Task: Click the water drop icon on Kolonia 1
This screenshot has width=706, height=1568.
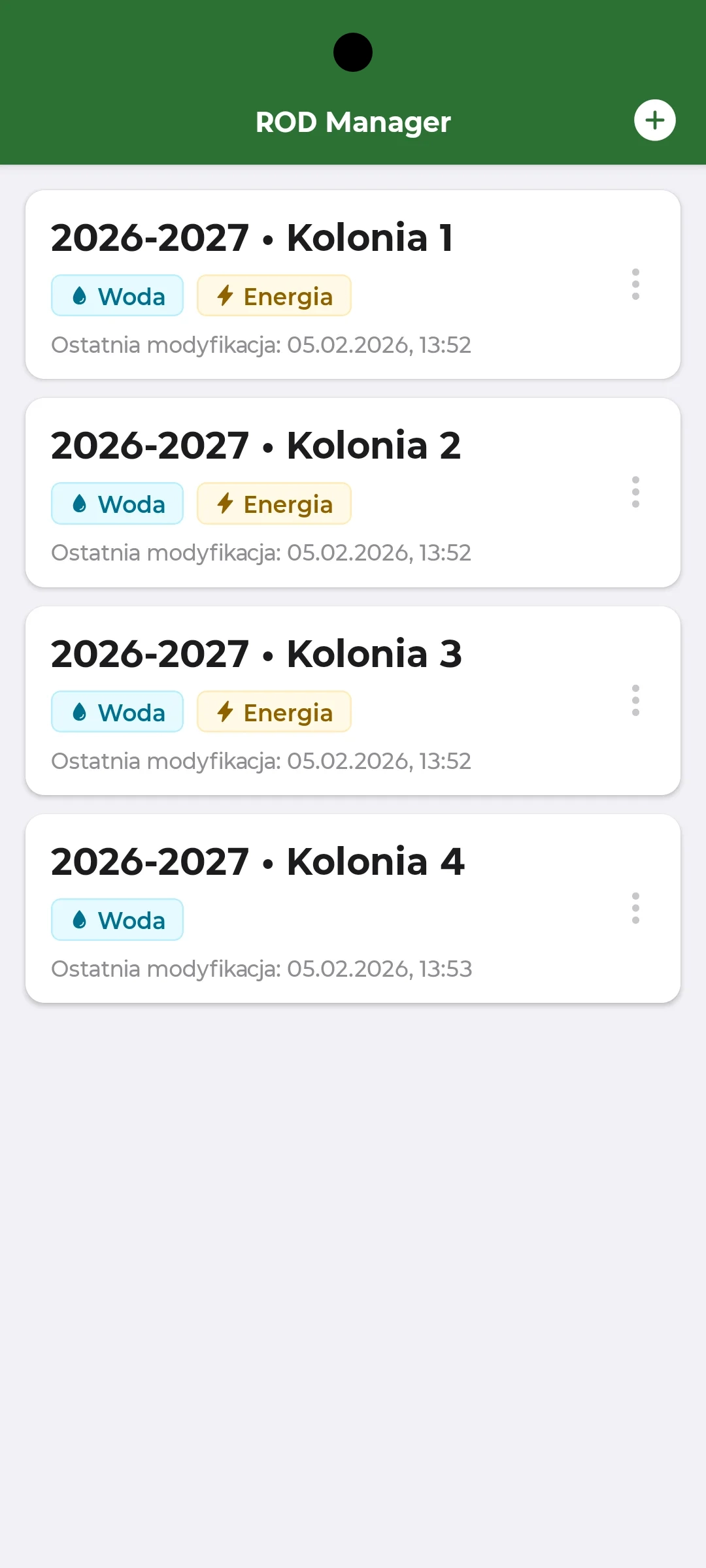Action: tap(80, 295)
